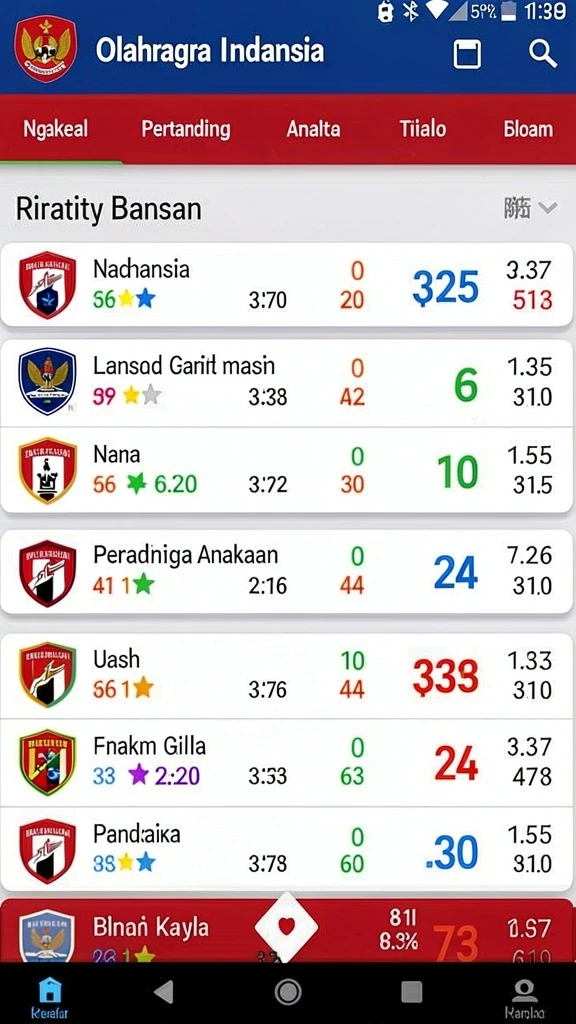Viewport: 576px width, 1024px height.
Task: View the Pandıaika row
Action: point(287,850)
